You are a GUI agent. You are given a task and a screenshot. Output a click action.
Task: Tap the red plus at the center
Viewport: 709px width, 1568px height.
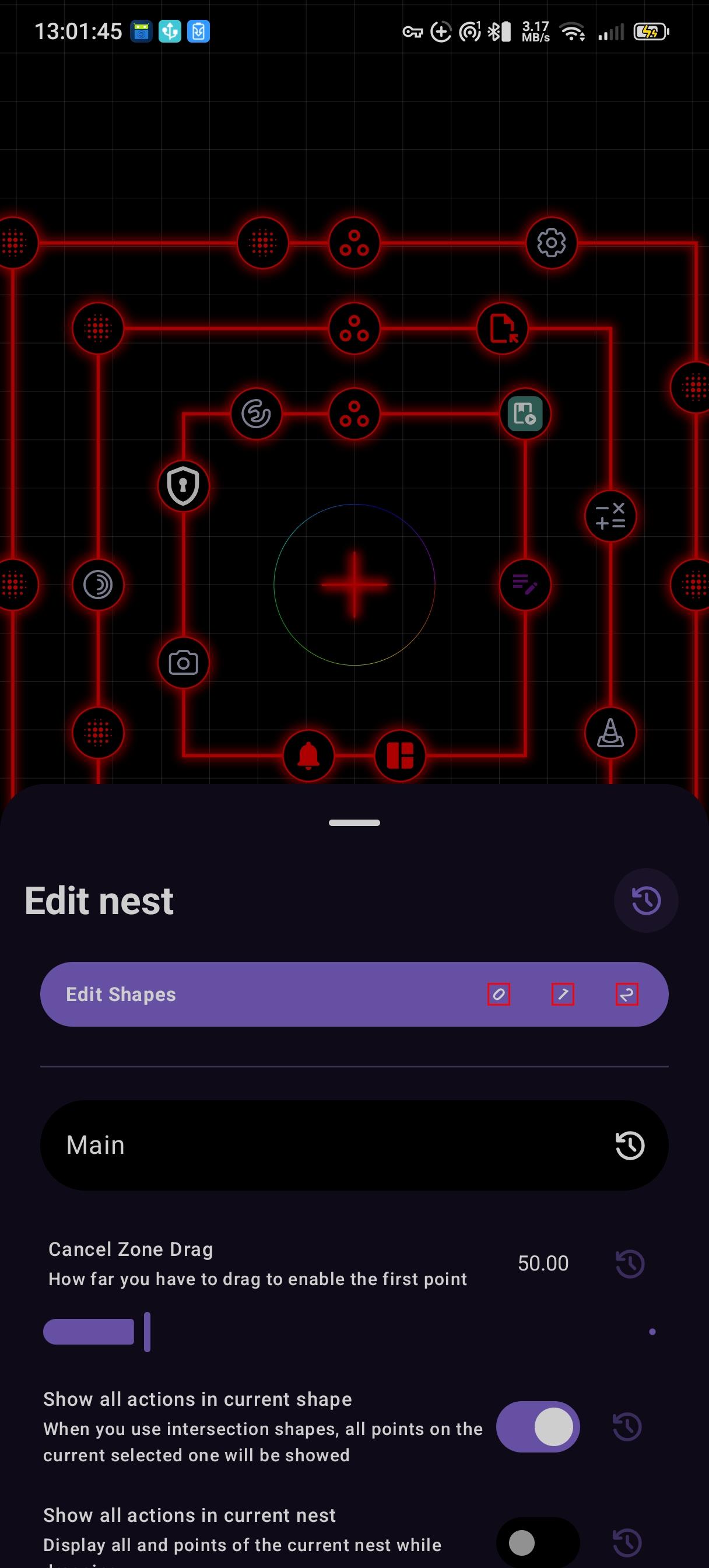354,584
